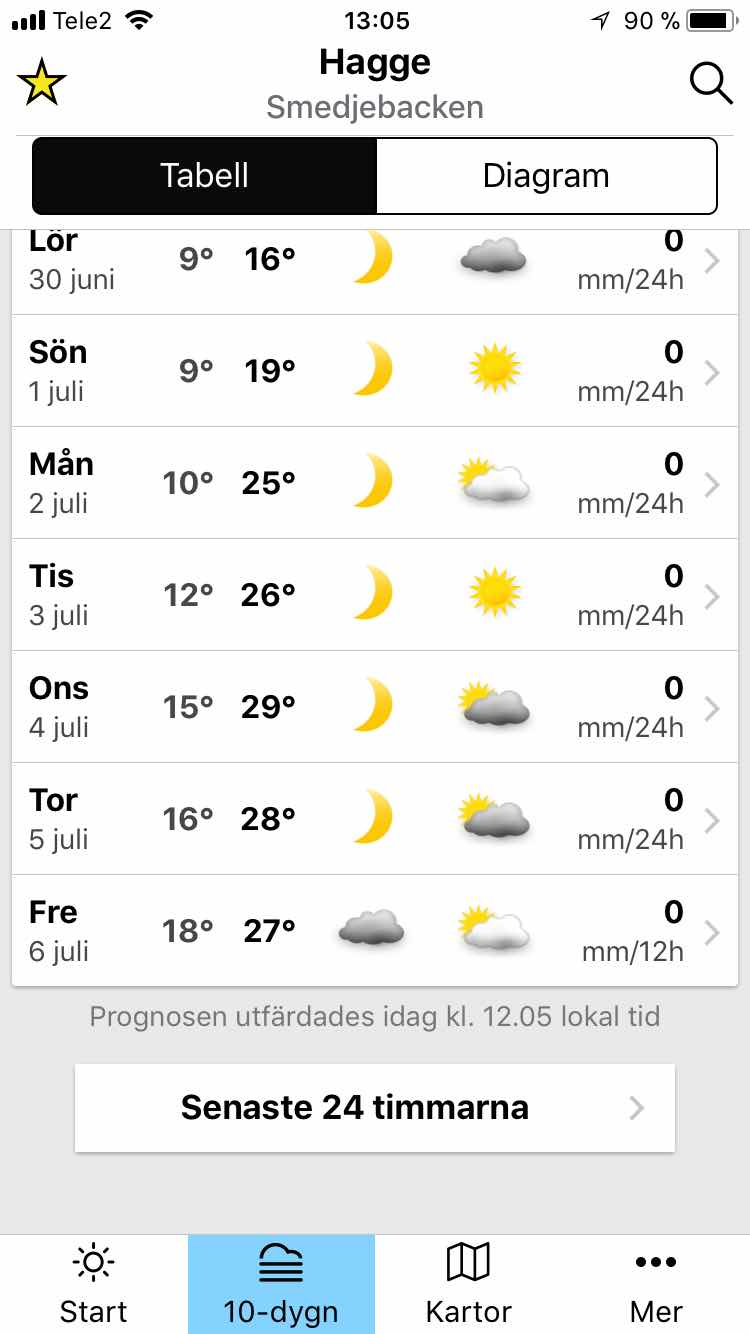Switch to the Diagram view

coord(546,176)
